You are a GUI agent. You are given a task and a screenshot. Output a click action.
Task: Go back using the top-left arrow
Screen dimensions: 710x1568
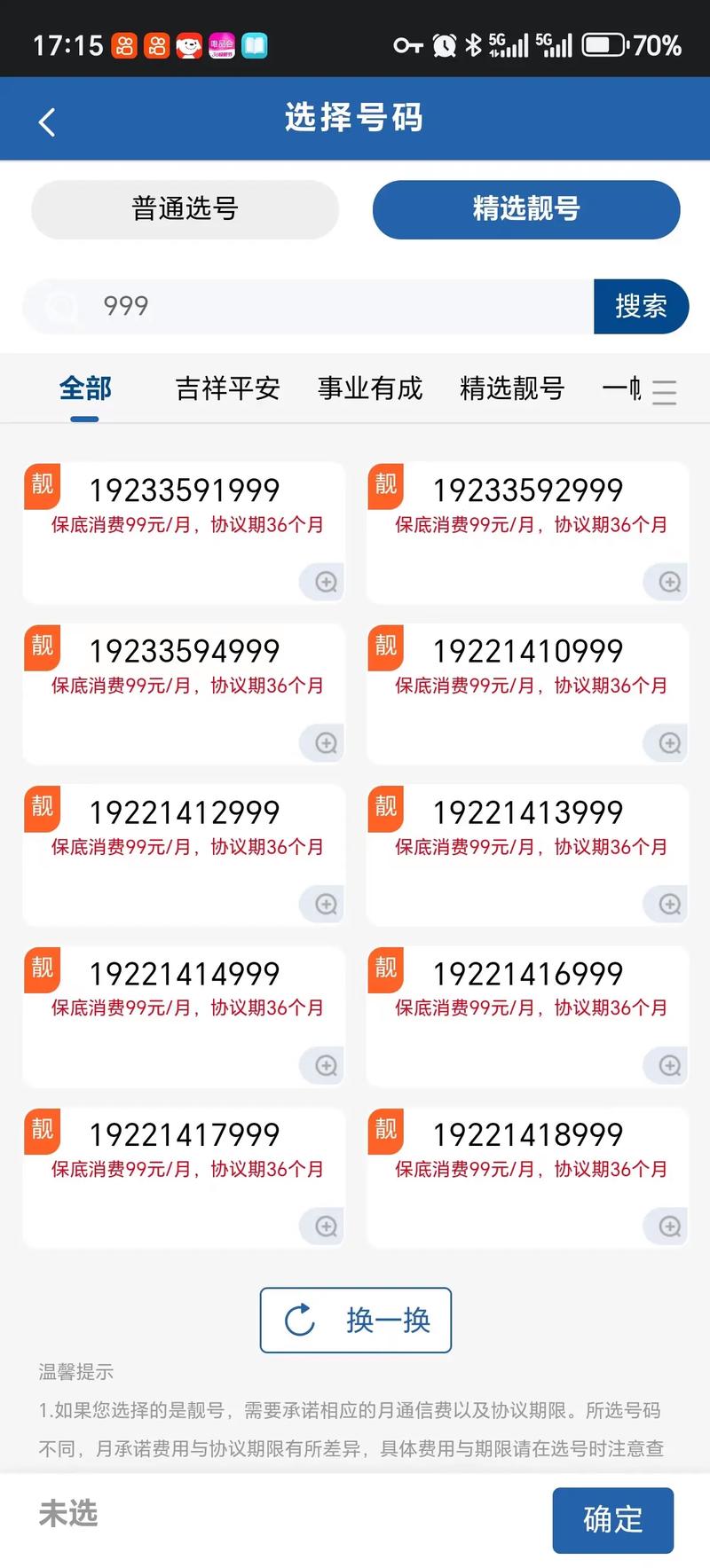[x=48, y=122]
